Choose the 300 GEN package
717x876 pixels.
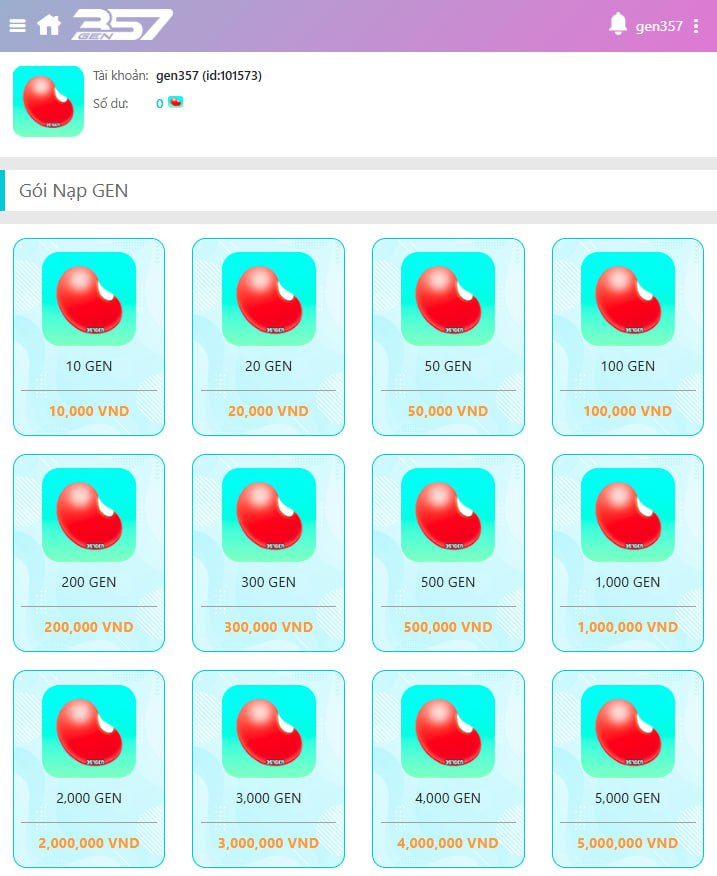coord(268,552)
